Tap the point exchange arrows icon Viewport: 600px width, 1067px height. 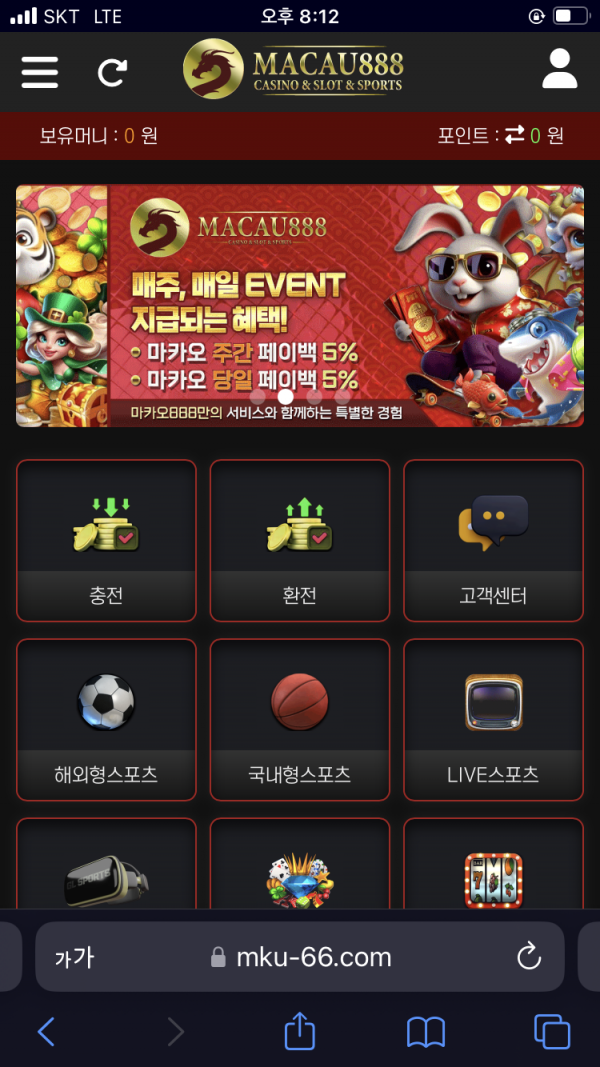(514, 135)
